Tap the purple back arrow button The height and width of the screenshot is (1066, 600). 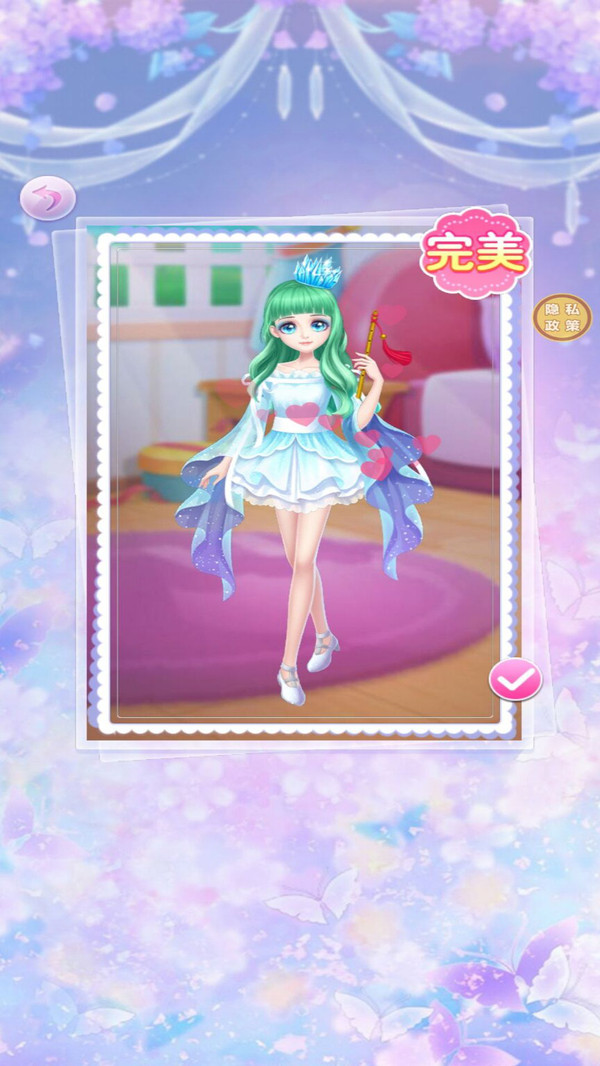47,198
